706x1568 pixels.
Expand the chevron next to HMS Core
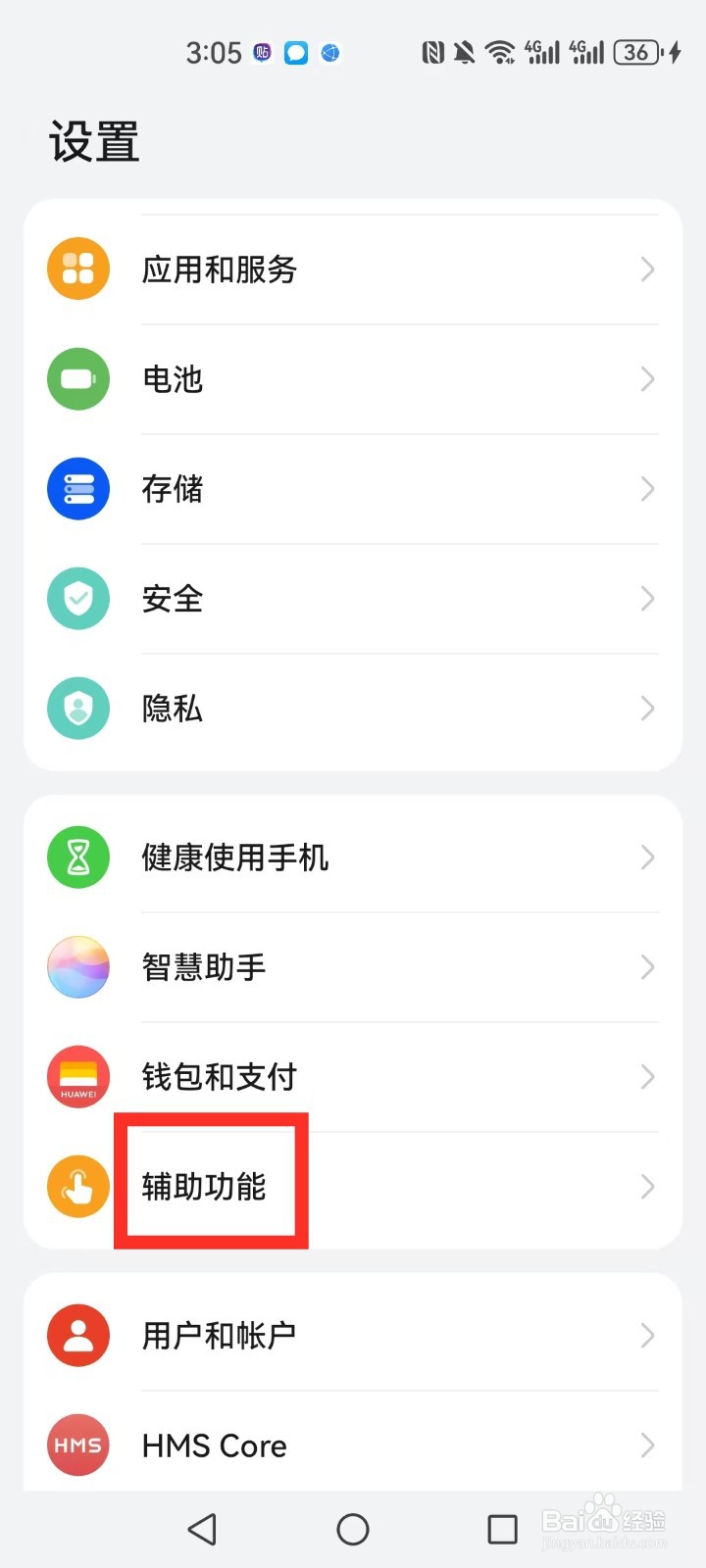[x=646, y=1445]
